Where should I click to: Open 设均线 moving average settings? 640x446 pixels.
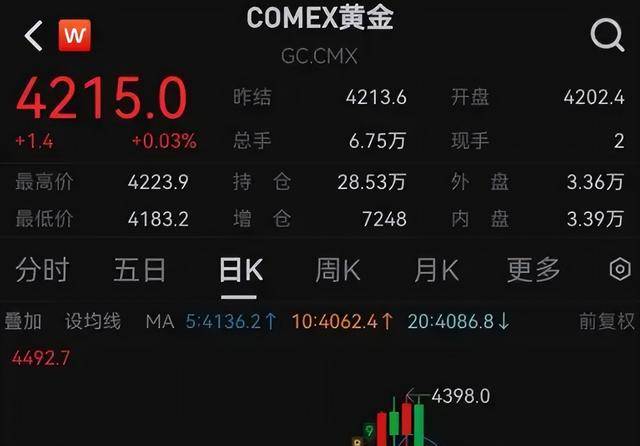pos(93,321)
